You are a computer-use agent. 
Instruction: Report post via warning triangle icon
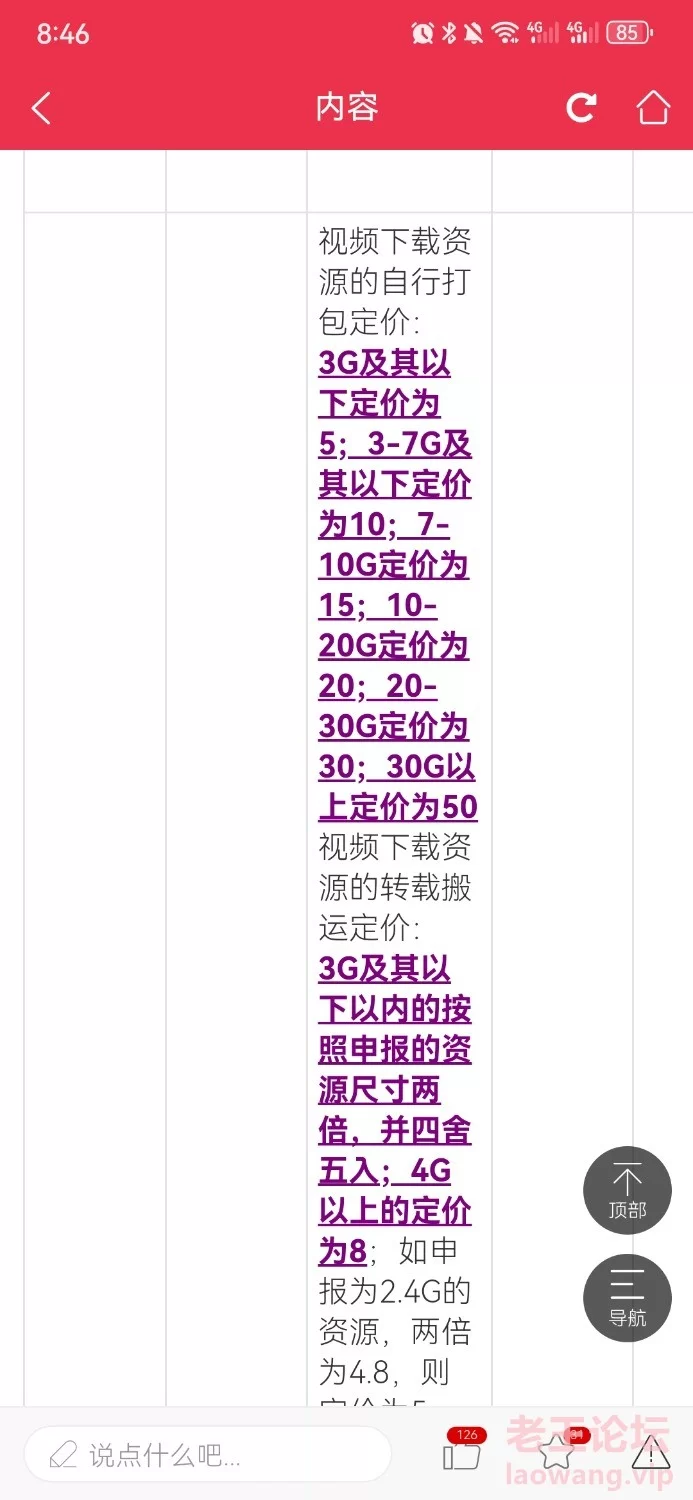[650, 1453]
